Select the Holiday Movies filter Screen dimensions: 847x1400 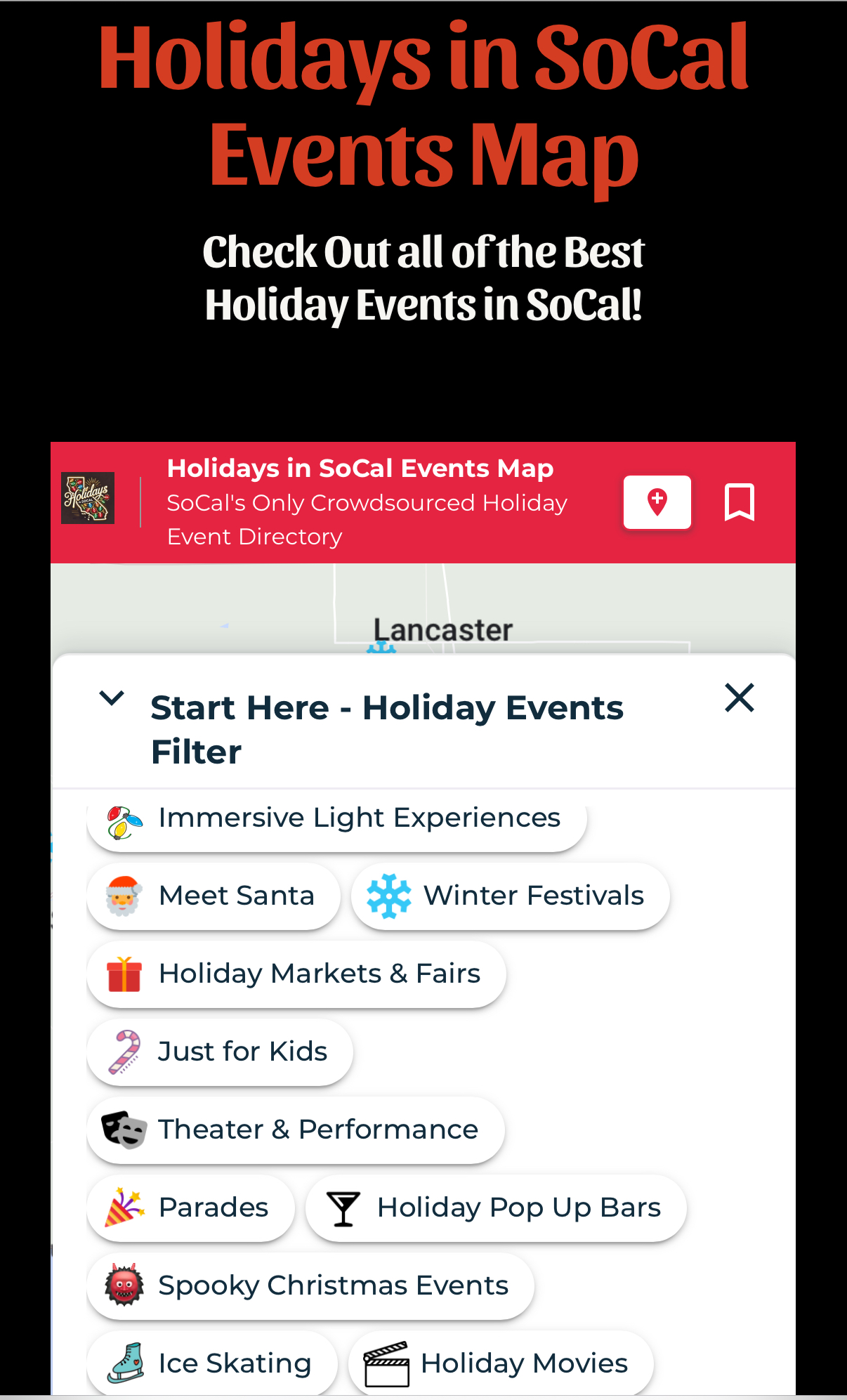(500, 1363)
